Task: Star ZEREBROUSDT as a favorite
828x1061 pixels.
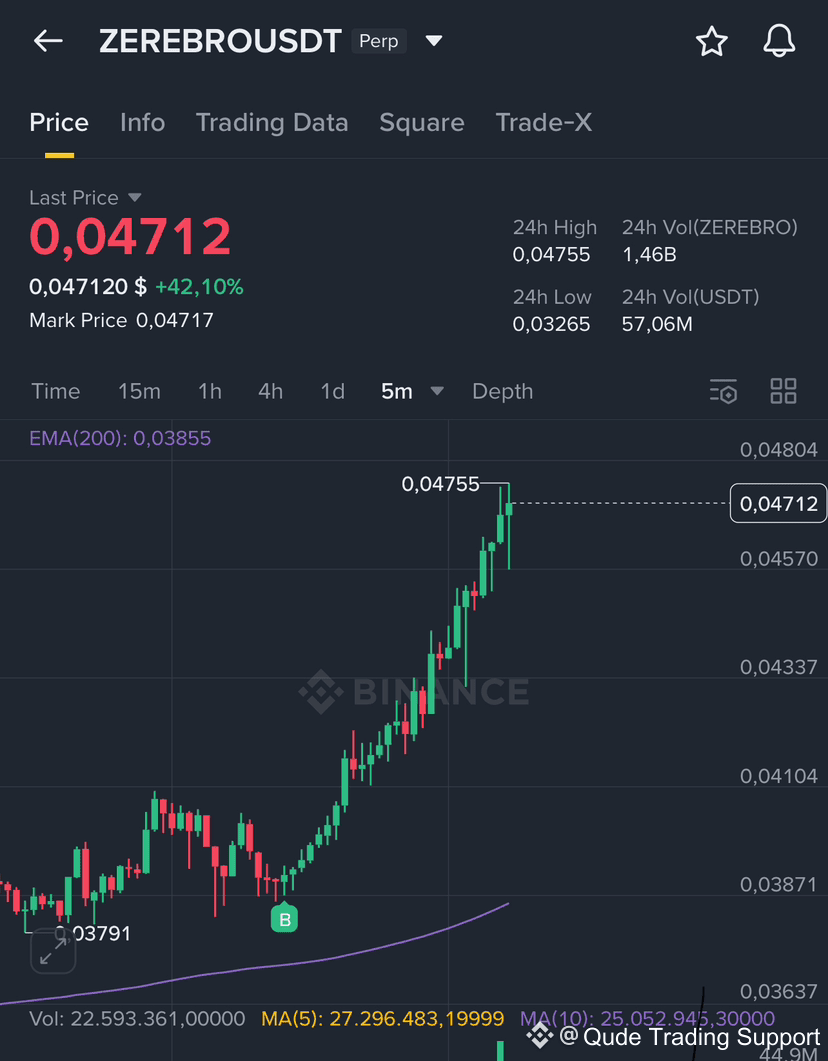Action: pos(711,41)
